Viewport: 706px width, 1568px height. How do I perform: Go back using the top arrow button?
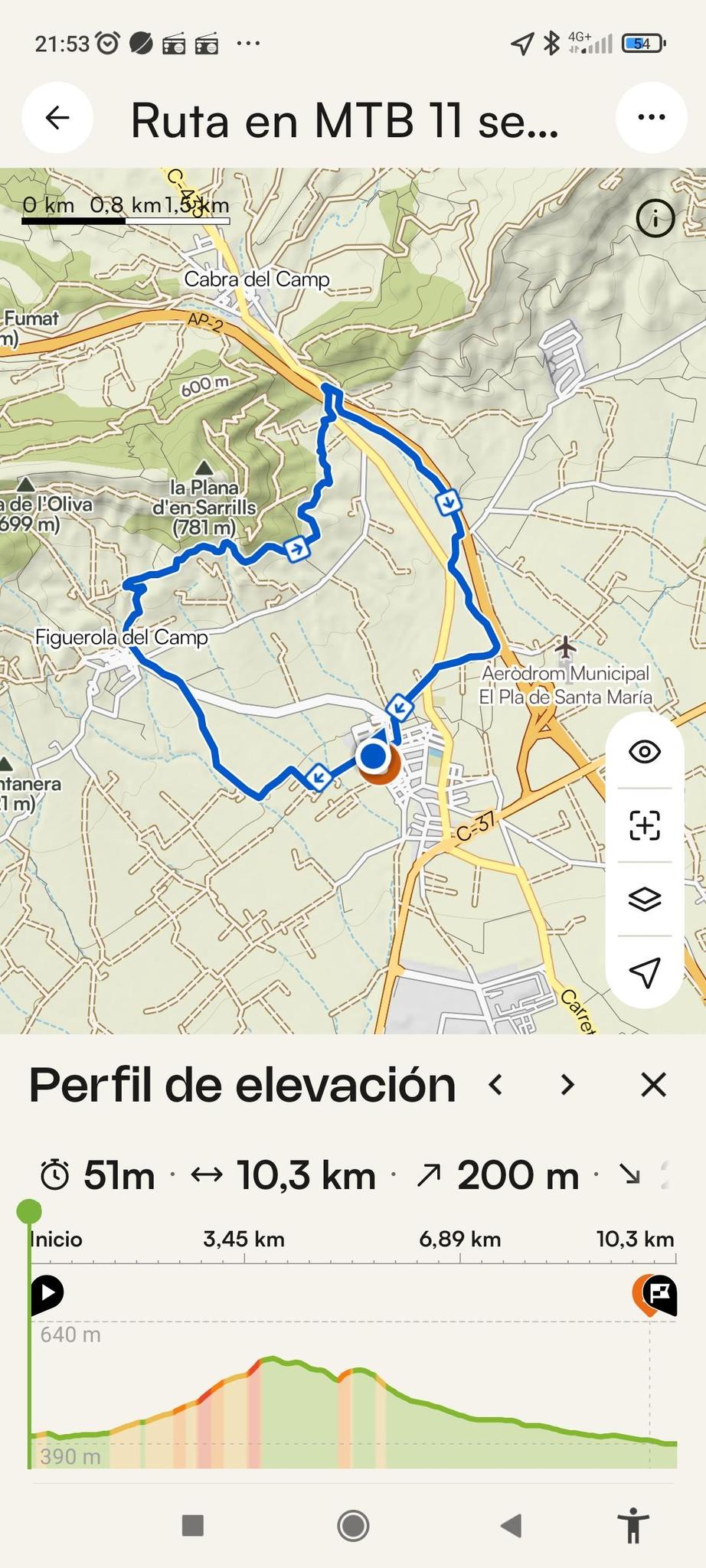[x=57, y=118]
